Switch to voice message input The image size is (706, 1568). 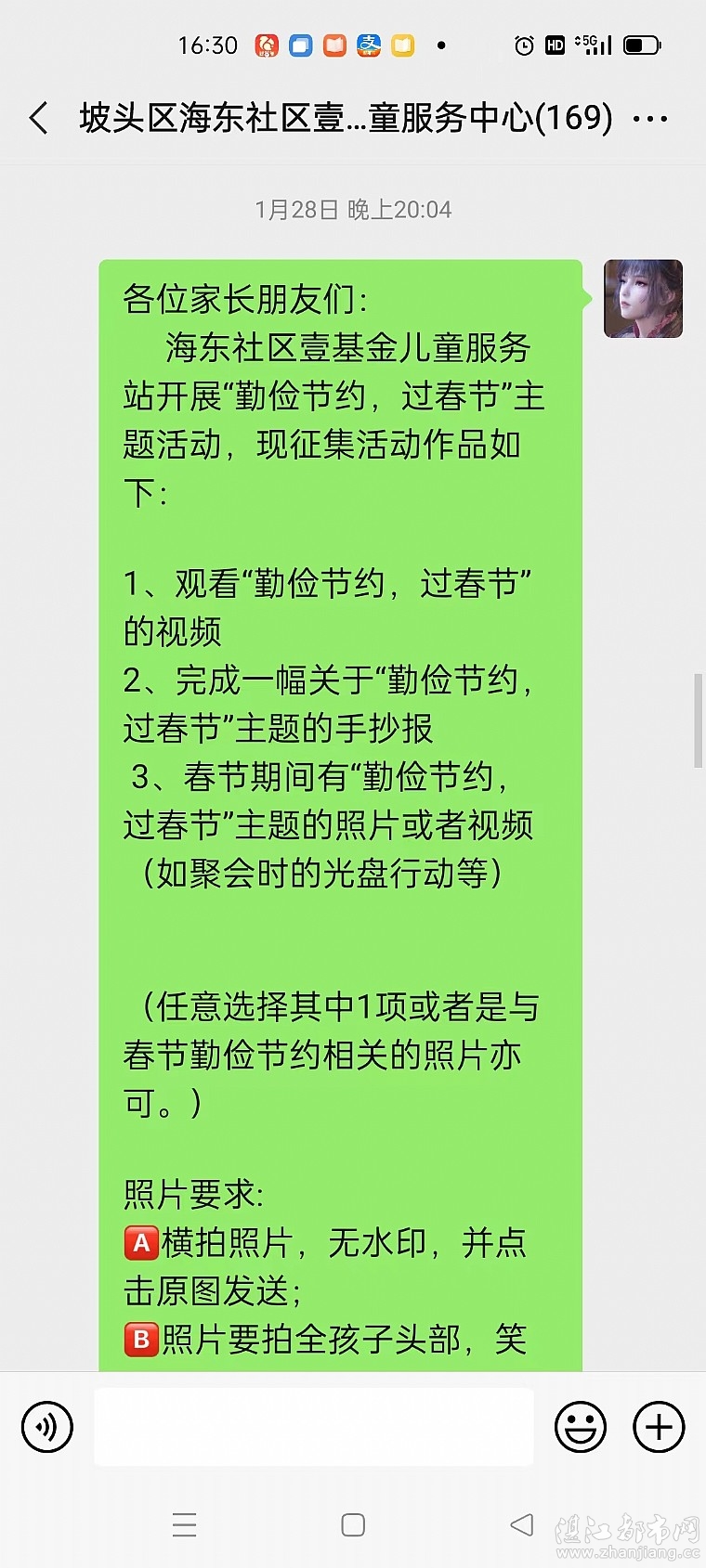point(46,1427)
